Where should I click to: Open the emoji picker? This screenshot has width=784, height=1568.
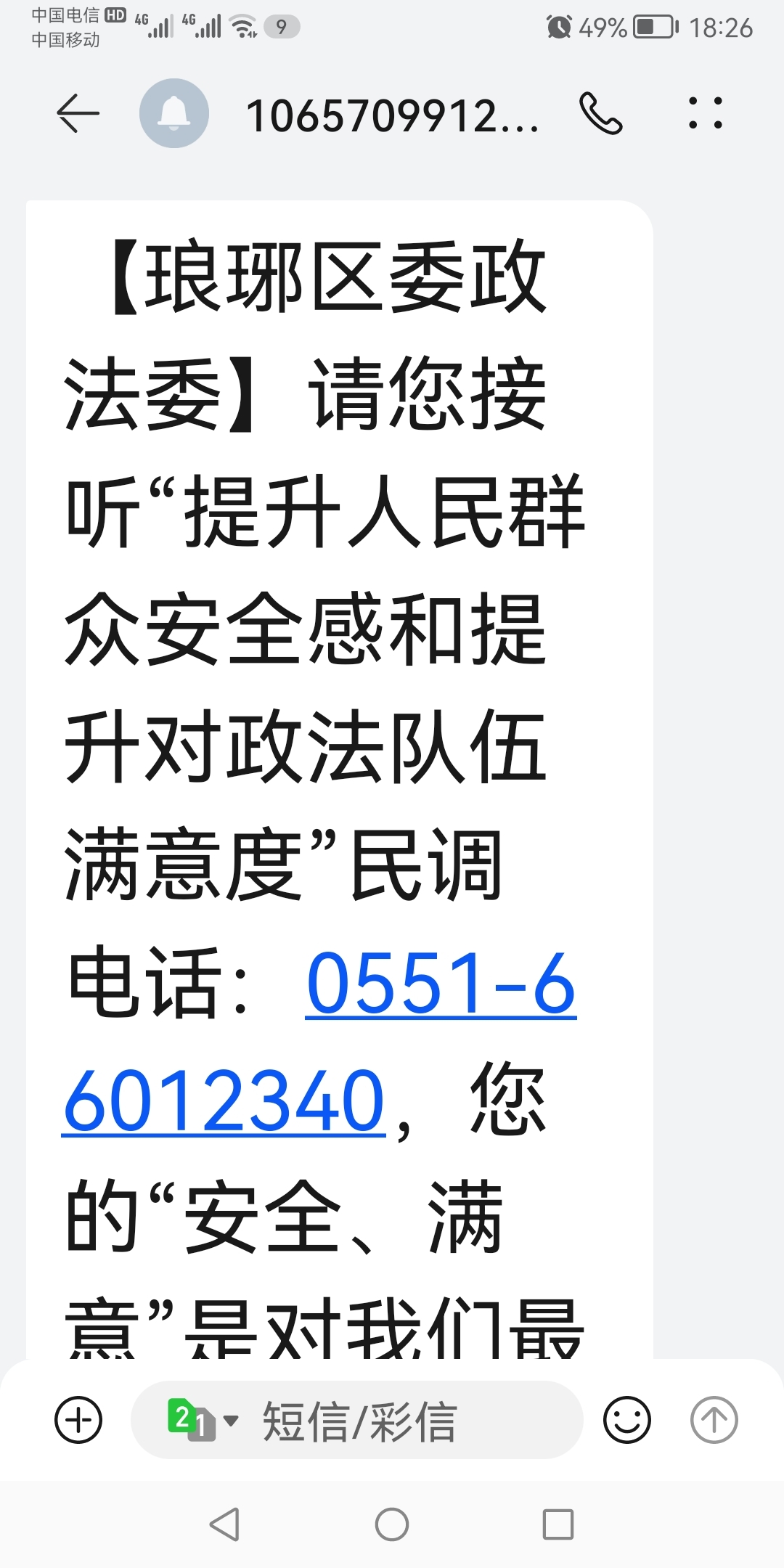626,1420
